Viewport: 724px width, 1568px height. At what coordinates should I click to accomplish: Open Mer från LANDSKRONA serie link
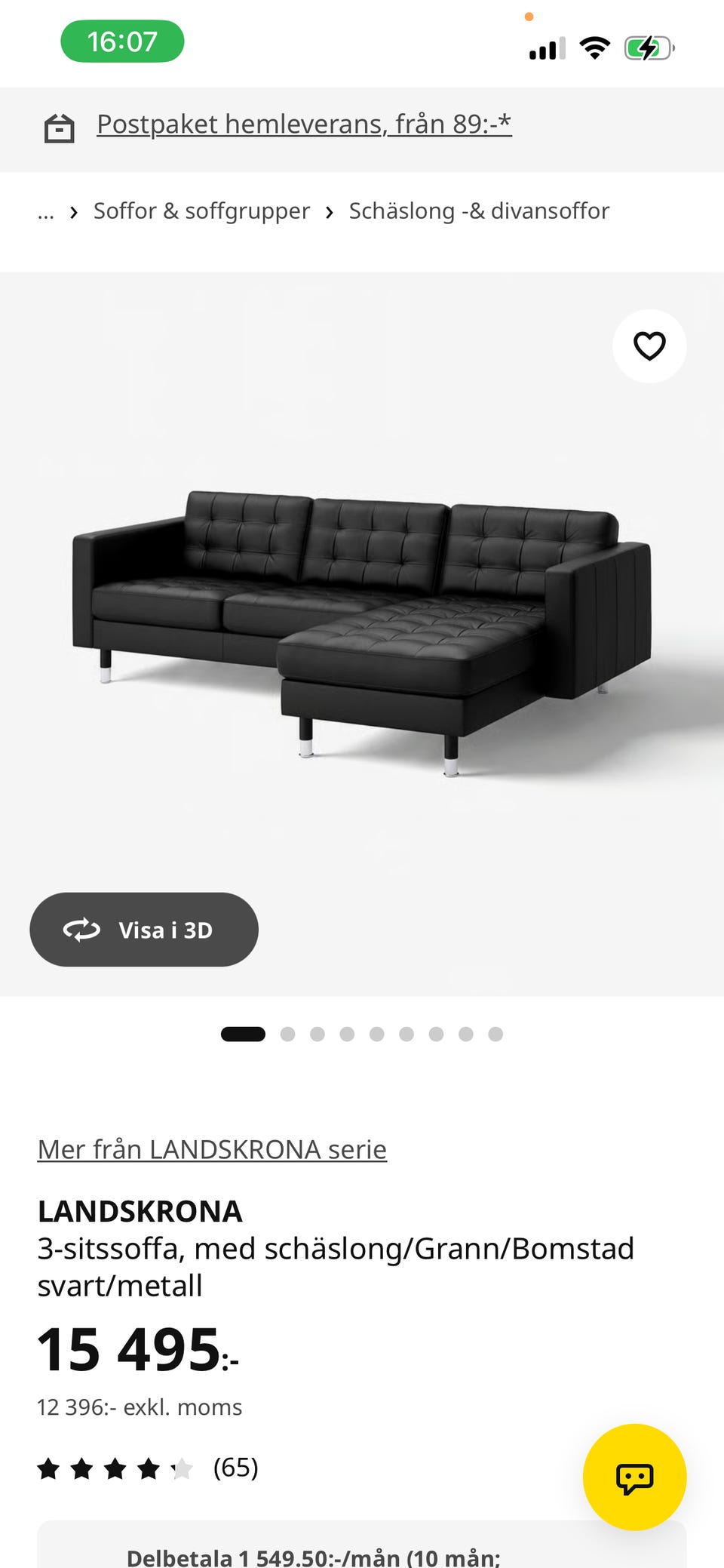click(x=212, y=1149)
